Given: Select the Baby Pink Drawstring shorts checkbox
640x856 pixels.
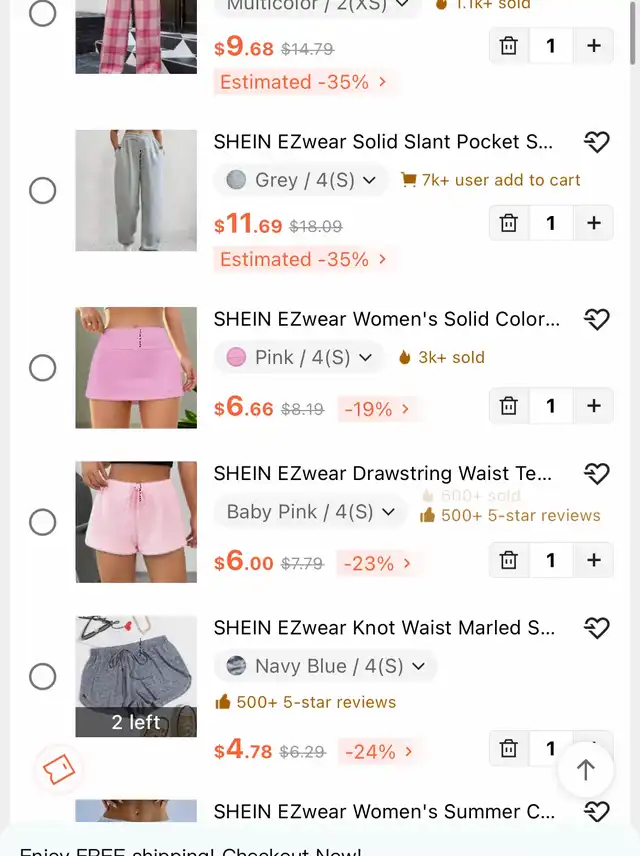Looking at the screenshot, I should (x=42, y=522).
